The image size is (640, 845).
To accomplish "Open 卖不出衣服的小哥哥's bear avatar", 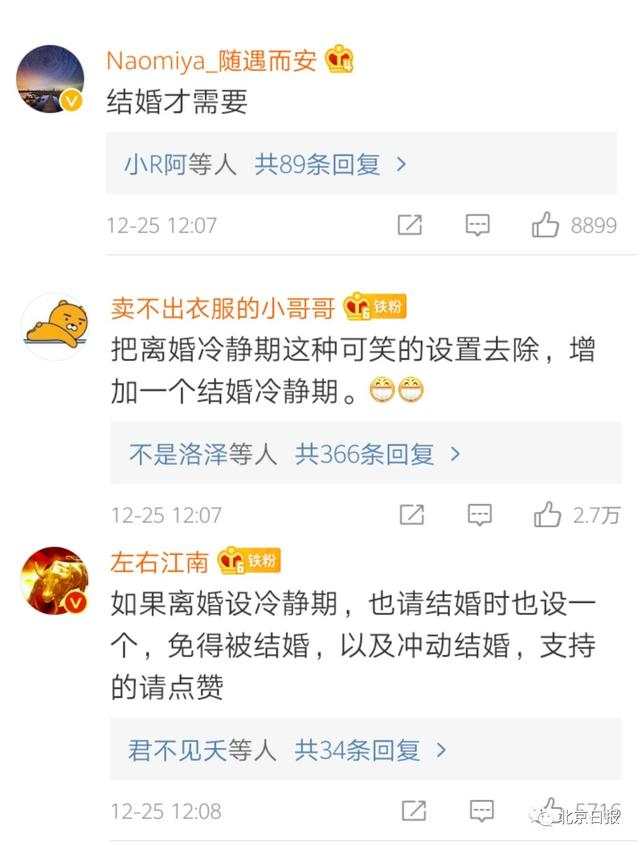I will 54,327.
